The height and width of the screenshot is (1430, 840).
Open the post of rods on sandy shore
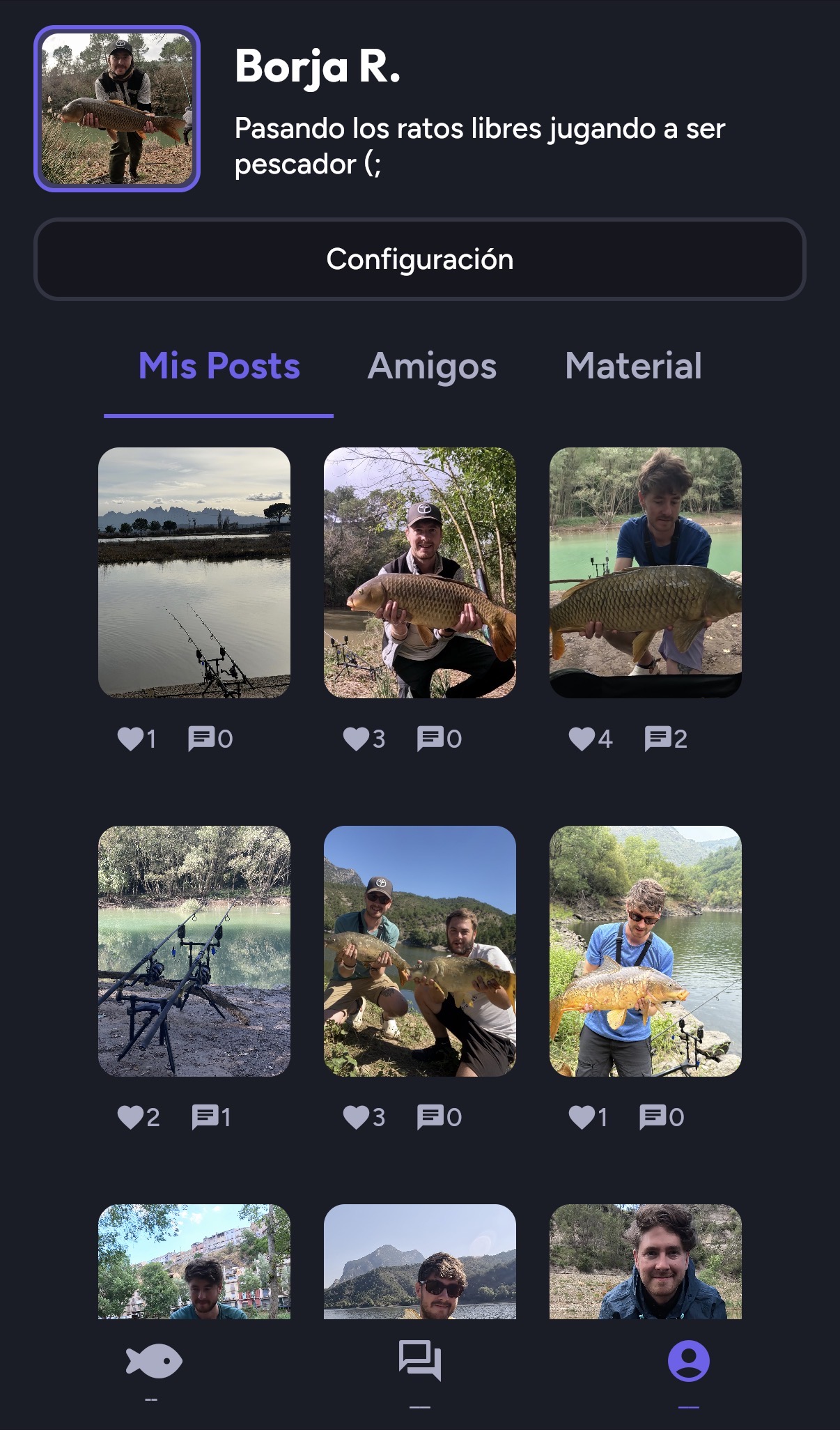[194, 951]
